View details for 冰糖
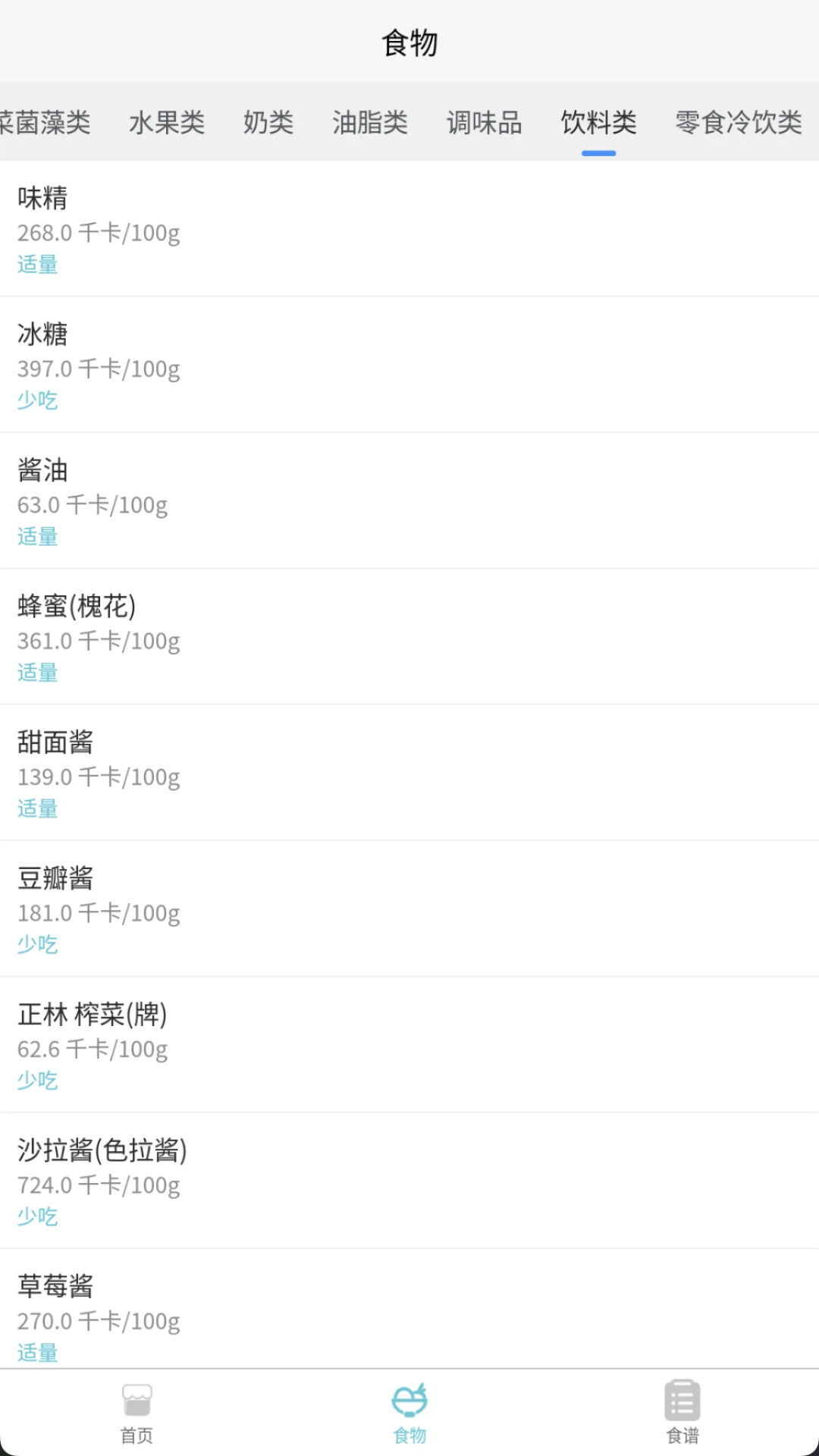Screen dimensions: 819x1456 [x=409, y=365]
